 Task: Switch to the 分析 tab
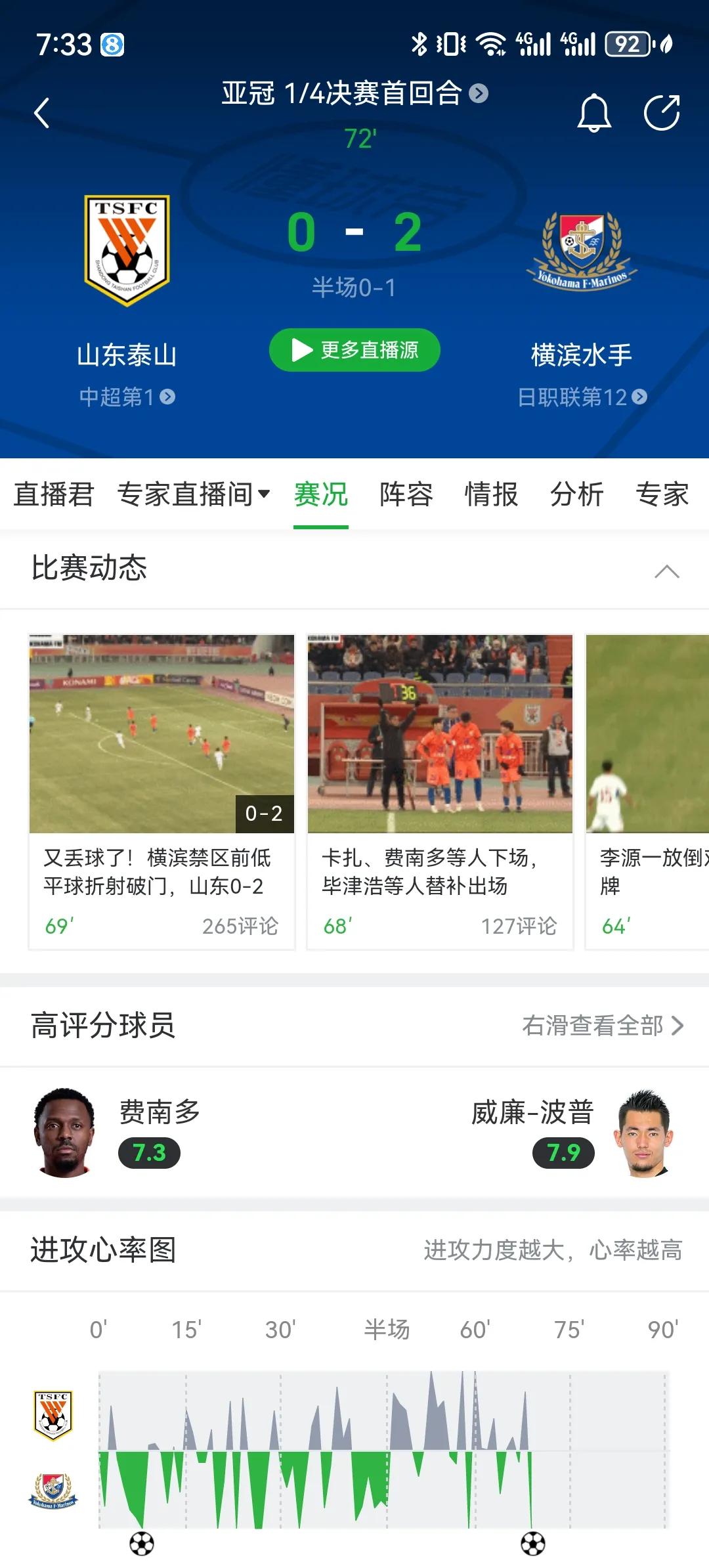point(577,495)
